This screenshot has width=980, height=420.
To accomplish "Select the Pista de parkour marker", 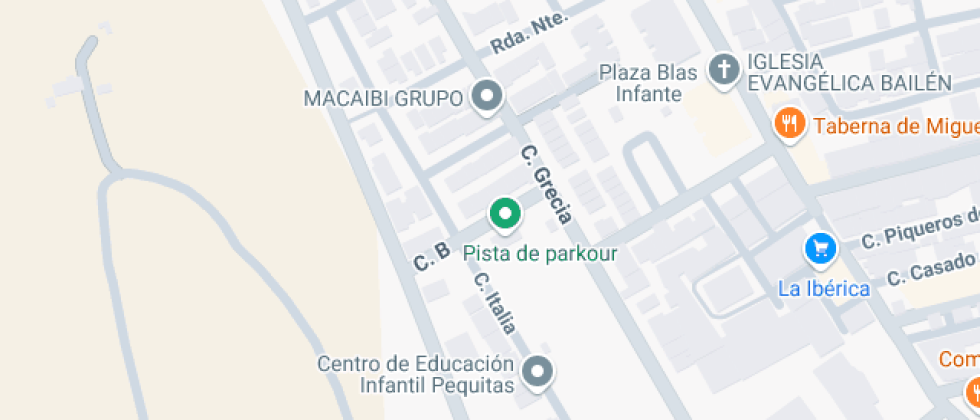I will [x=505, y=213].
